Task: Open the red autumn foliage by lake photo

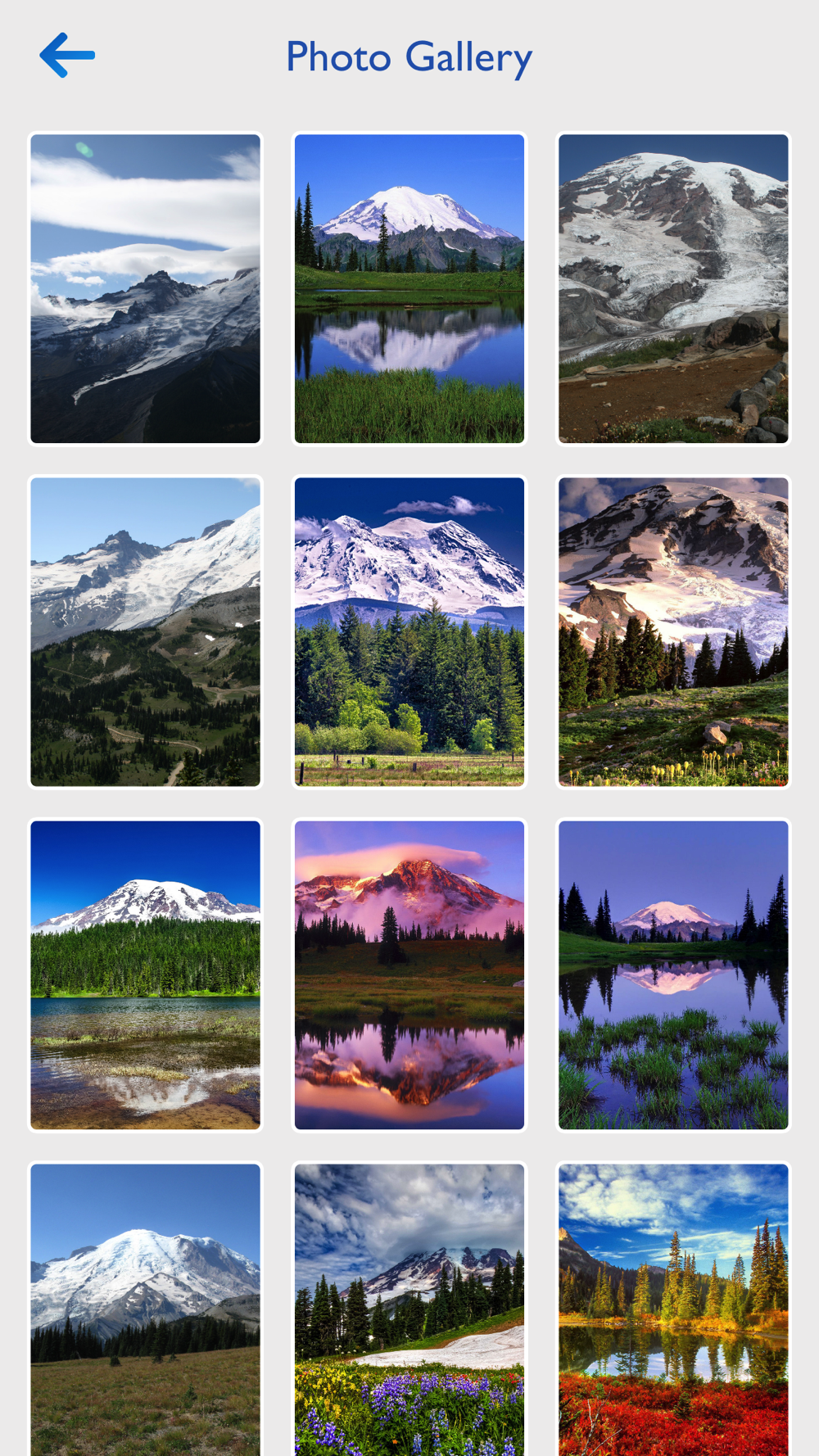Action: (x=673, y=1309)
